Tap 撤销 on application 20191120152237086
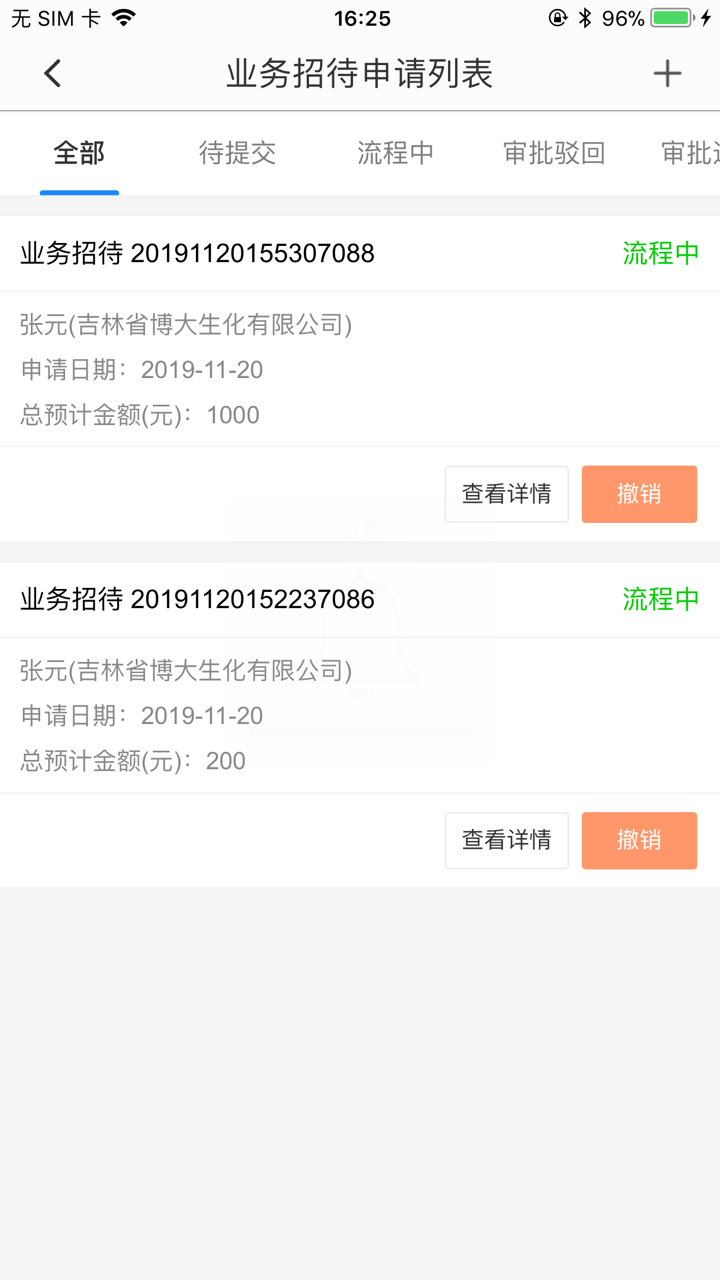Image resolution: width=720 pixels, height=1280 pixels. pos(639,840)
